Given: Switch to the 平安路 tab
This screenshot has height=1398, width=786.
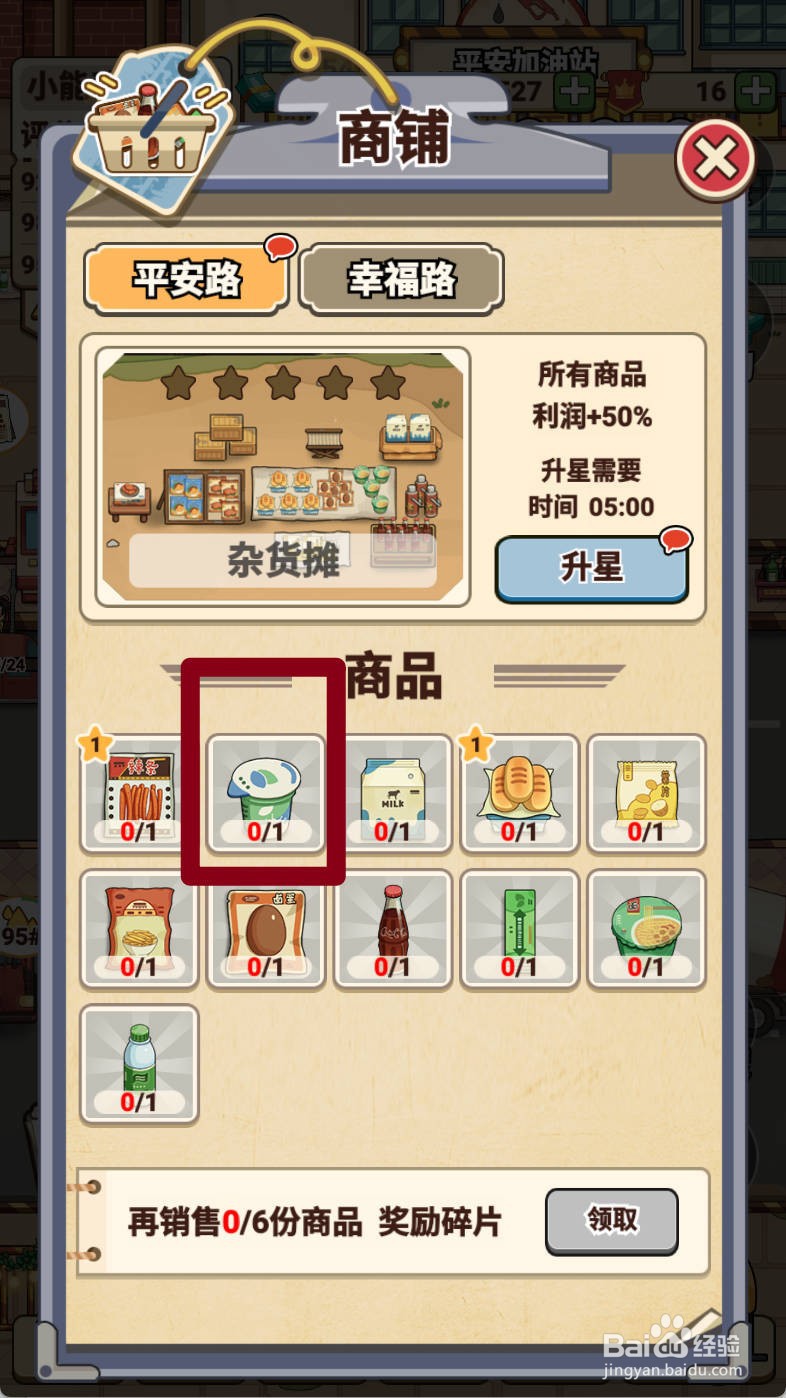Looking at the screenshot, I should pyautogui.click(x=185, y=281).
